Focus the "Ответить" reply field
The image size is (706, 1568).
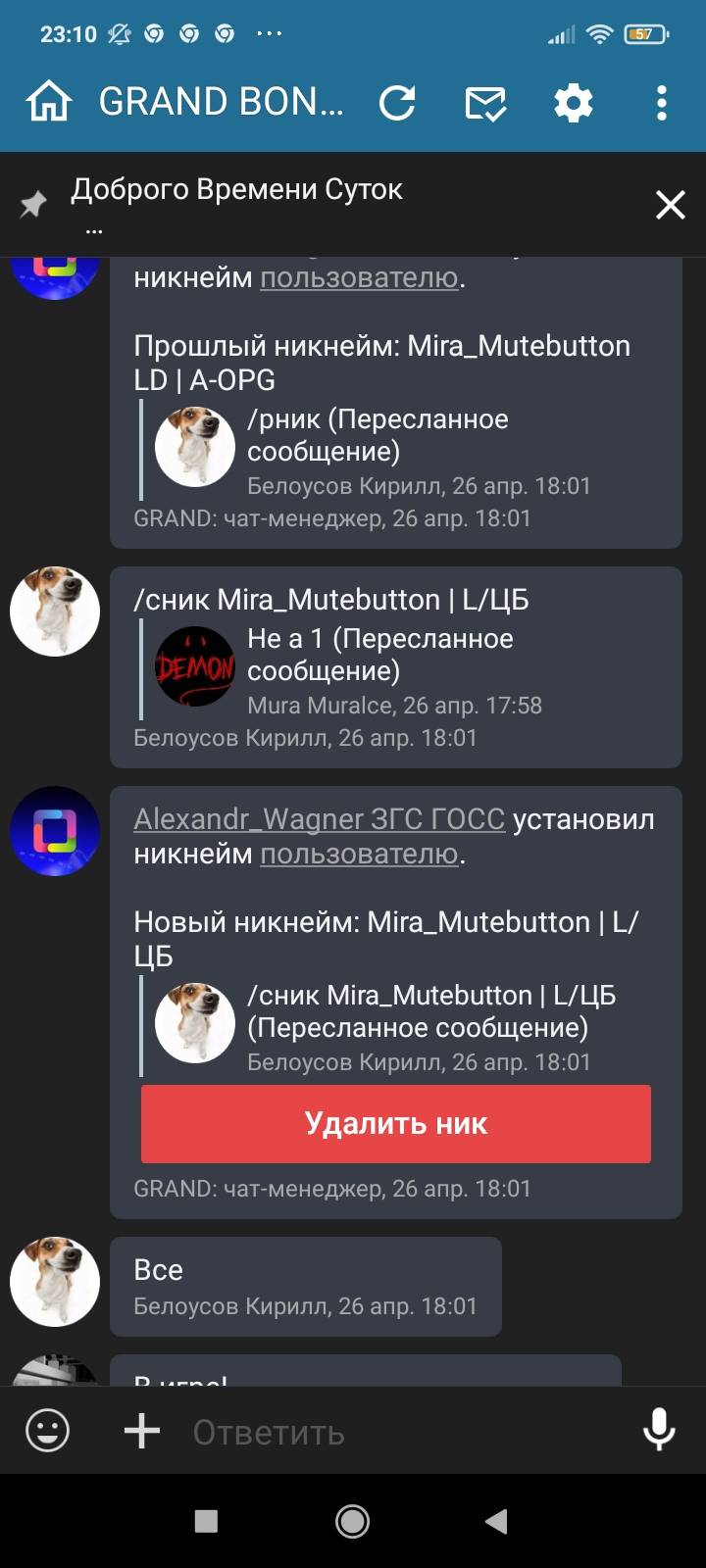pyautogui.click(x=402, y=1432)
